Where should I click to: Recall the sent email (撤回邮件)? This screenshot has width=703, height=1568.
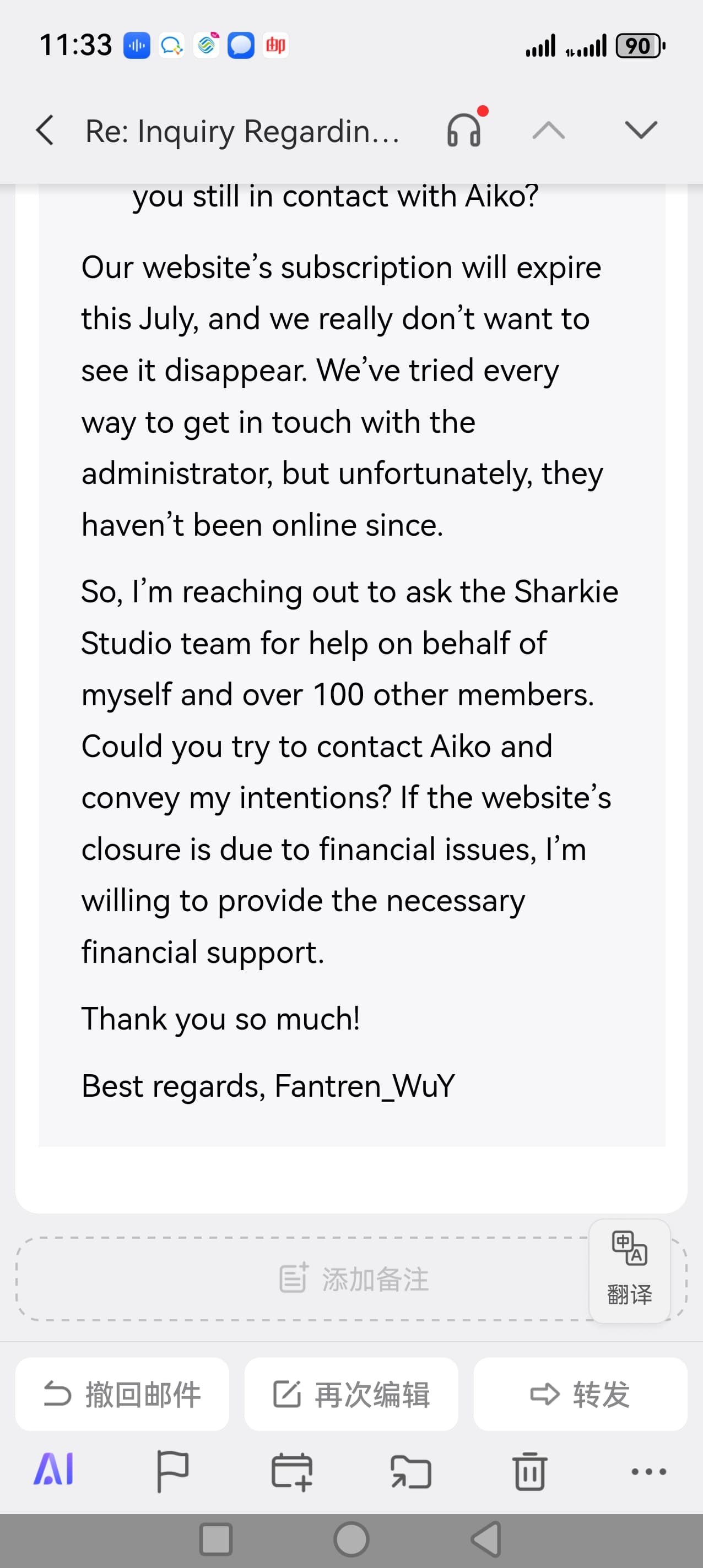(x=122, y=1394)
